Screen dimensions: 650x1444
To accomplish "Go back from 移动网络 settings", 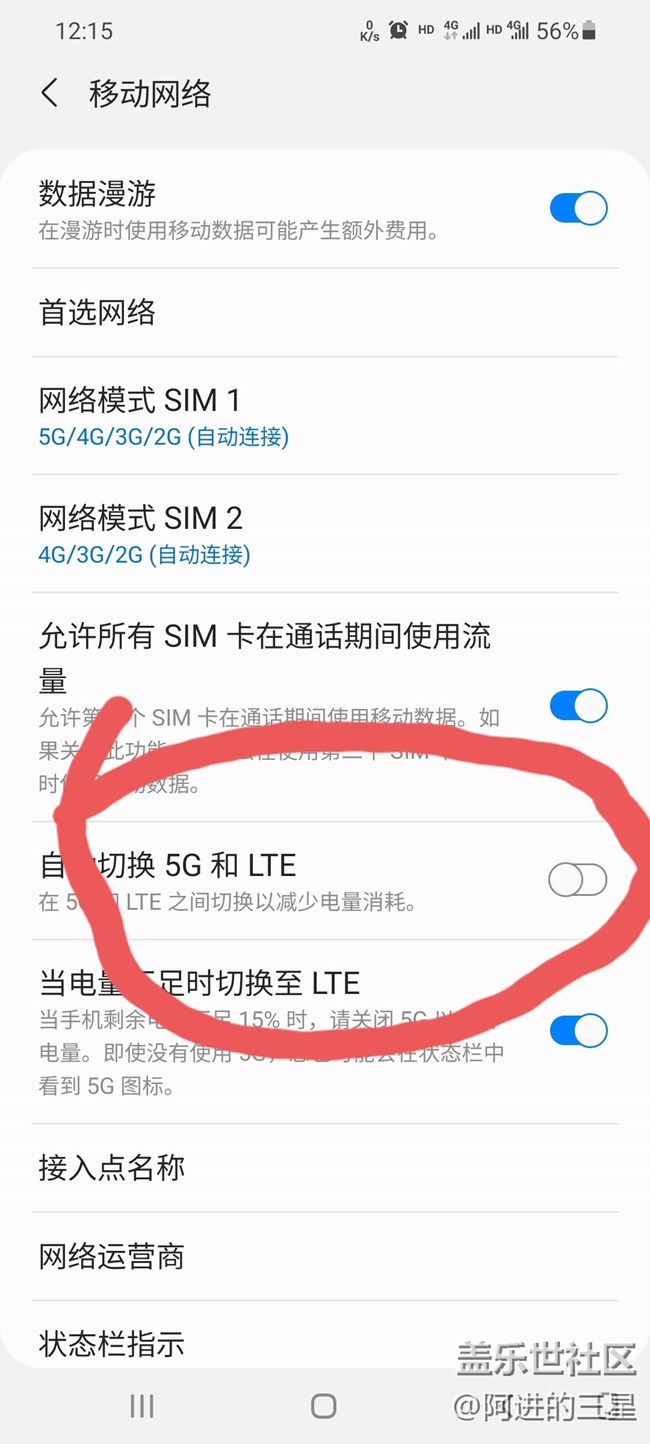I will (x=49, y=94).
